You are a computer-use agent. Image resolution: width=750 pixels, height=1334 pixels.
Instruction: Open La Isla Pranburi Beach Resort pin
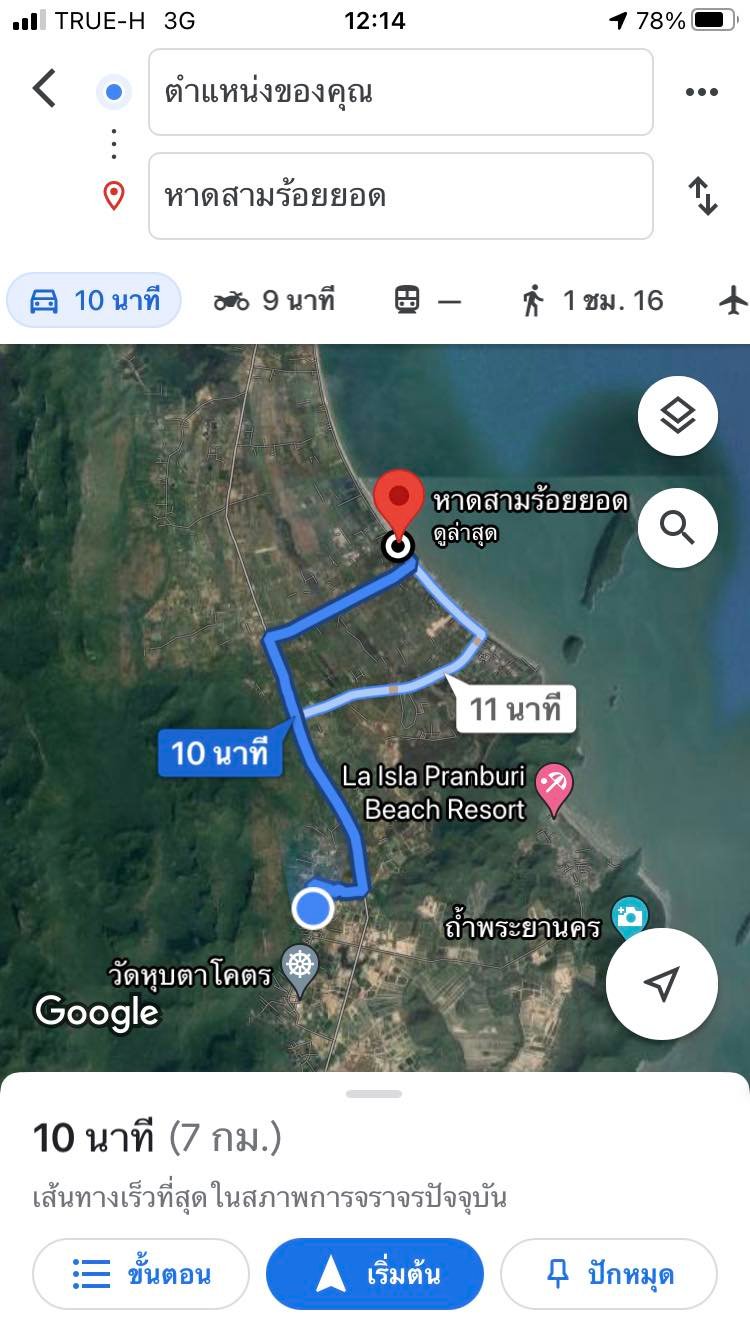point(552,787)
